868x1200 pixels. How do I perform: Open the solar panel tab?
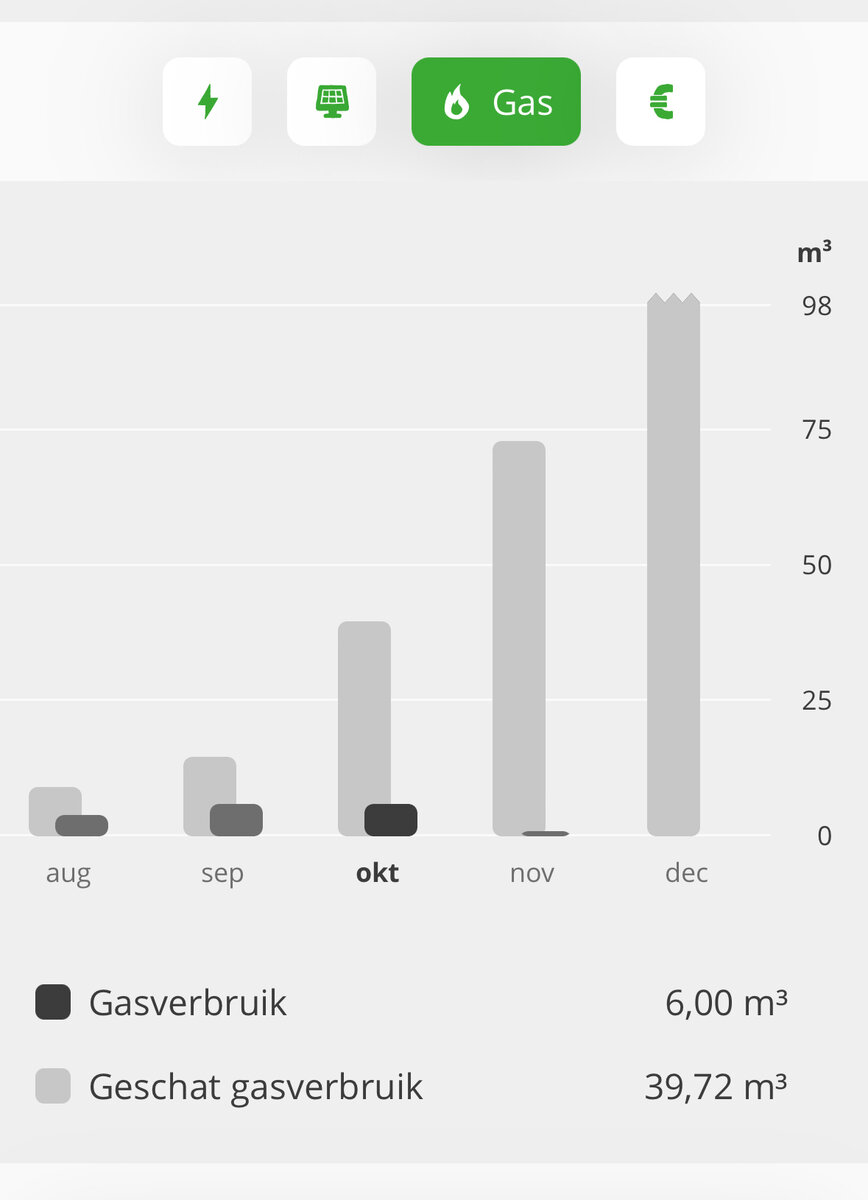pyautogui.click(x=331, y=102)
